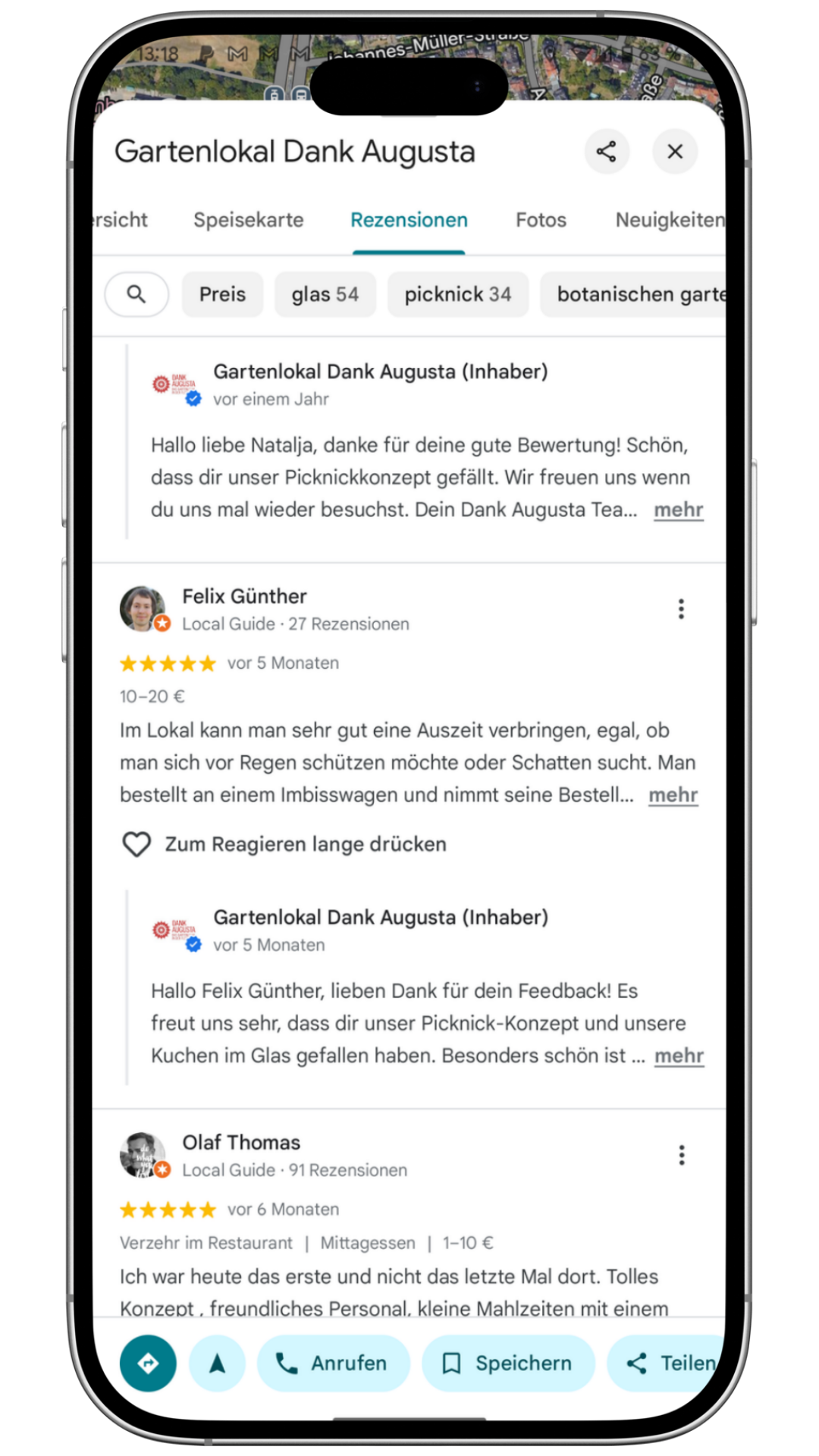Share Gartenlokal Dank Augusta via header icon
The image size is (819, 1456).
coord(607,152)
